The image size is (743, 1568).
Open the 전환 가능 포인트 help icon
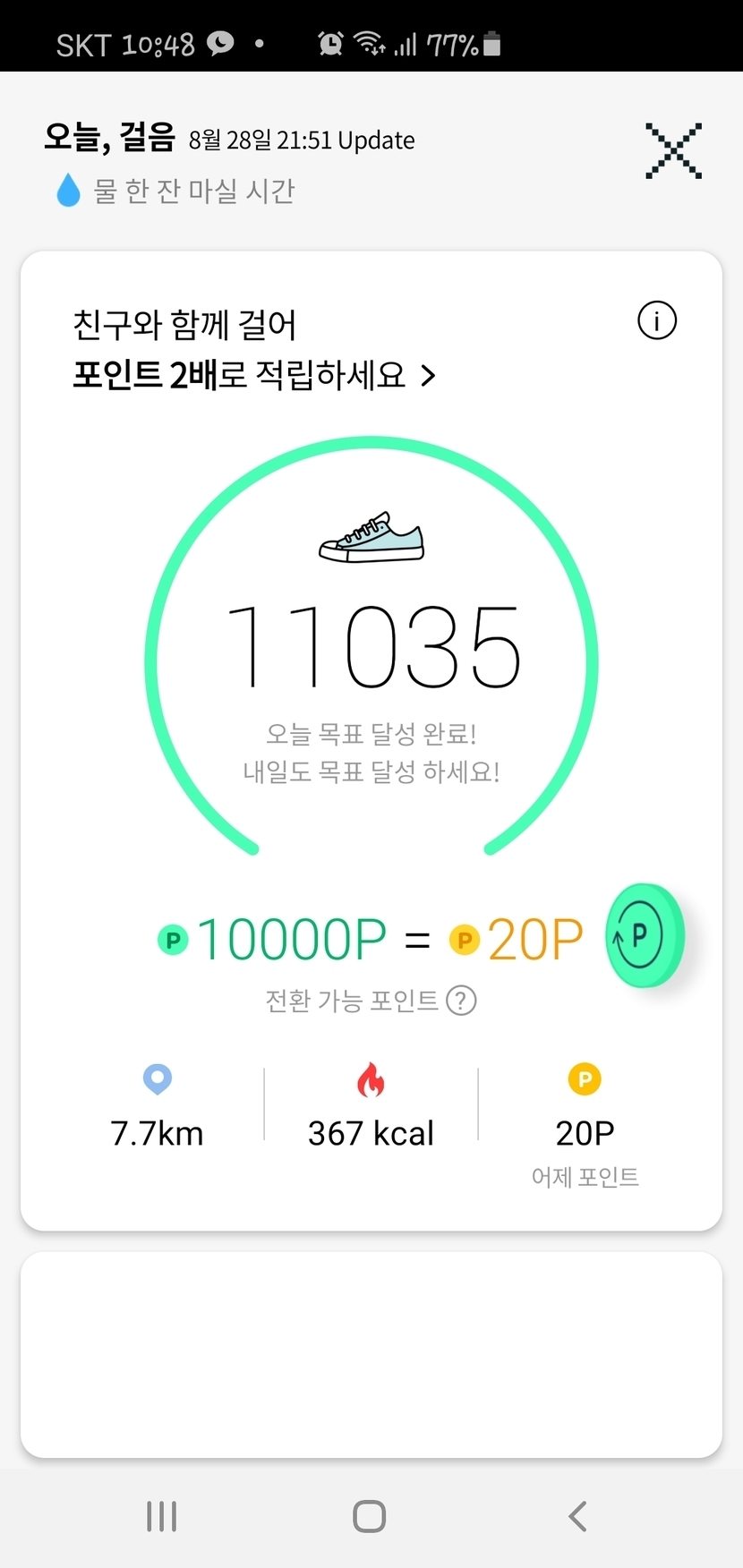click(x=461, y=1000)
